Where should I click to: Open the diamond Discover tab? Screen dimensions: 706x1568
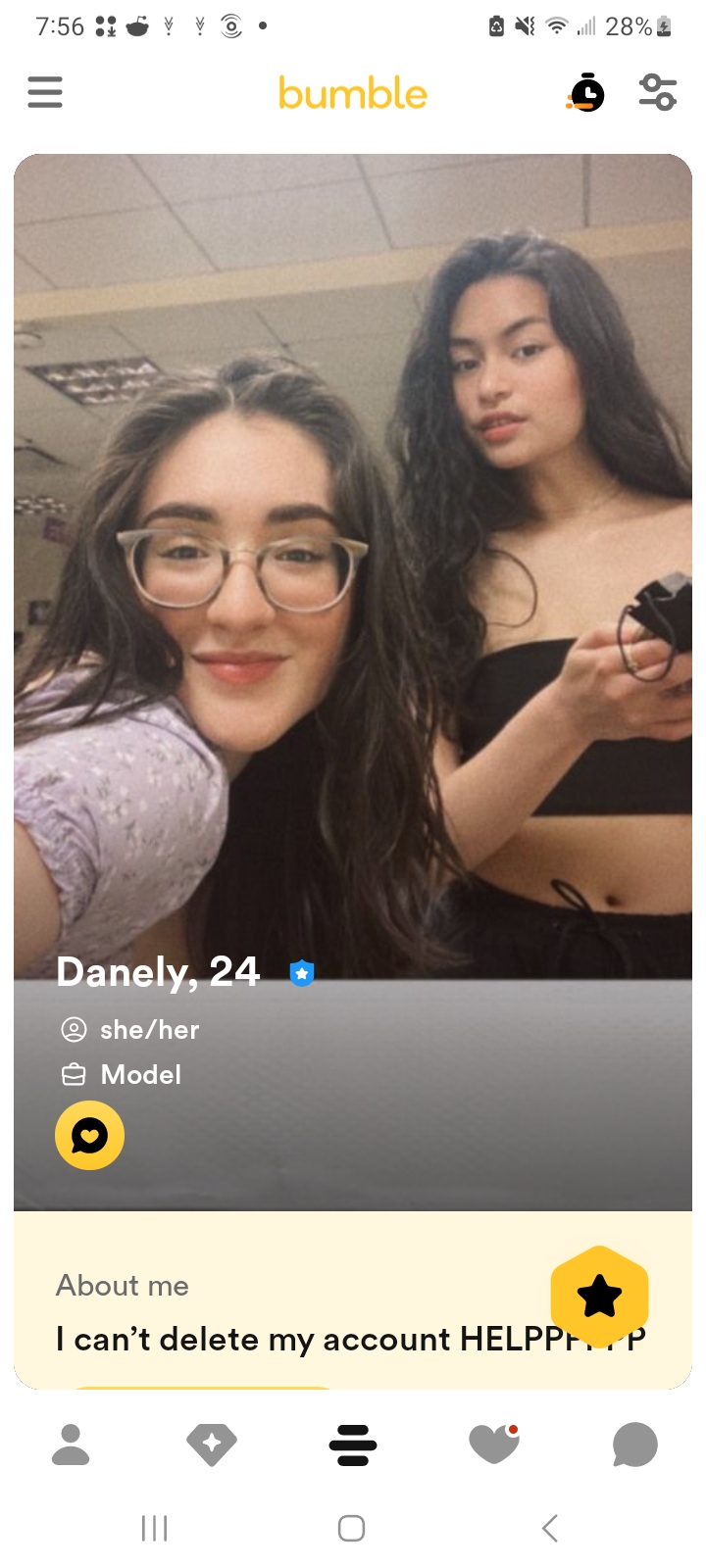[212, 1445]
